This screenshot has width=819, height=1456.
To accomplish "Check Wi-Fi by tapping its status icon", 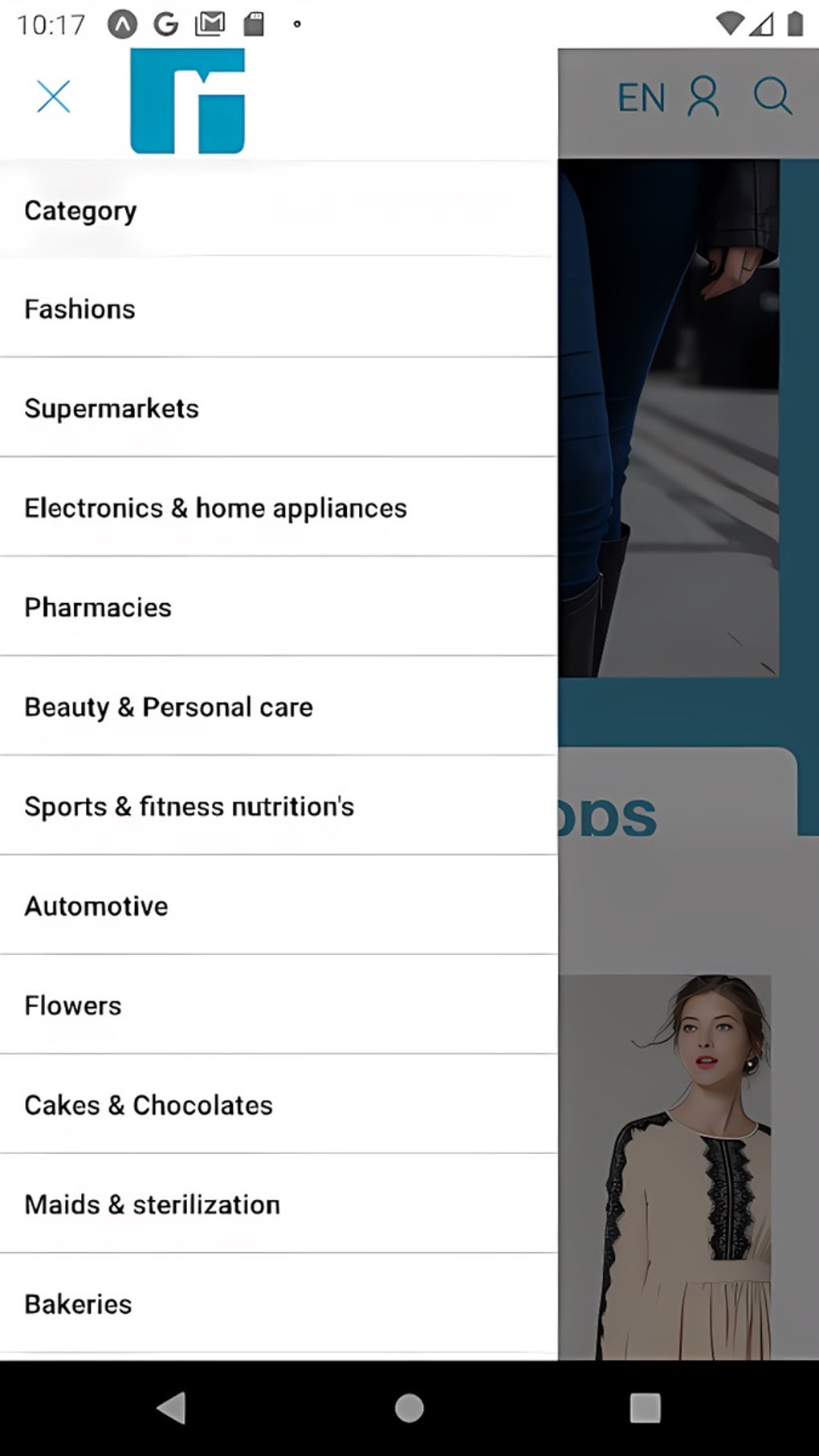I will tap(728, 21).
